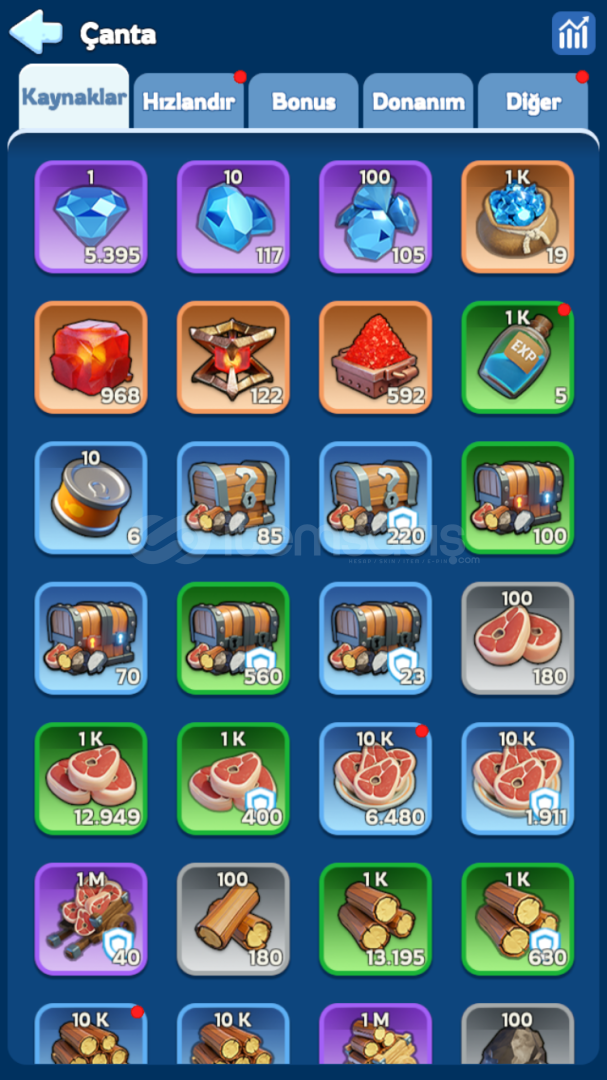The height and width of the screenshot is (1080, 607).
Task: Select the single diamond item with 5.395
Action: 91,217
